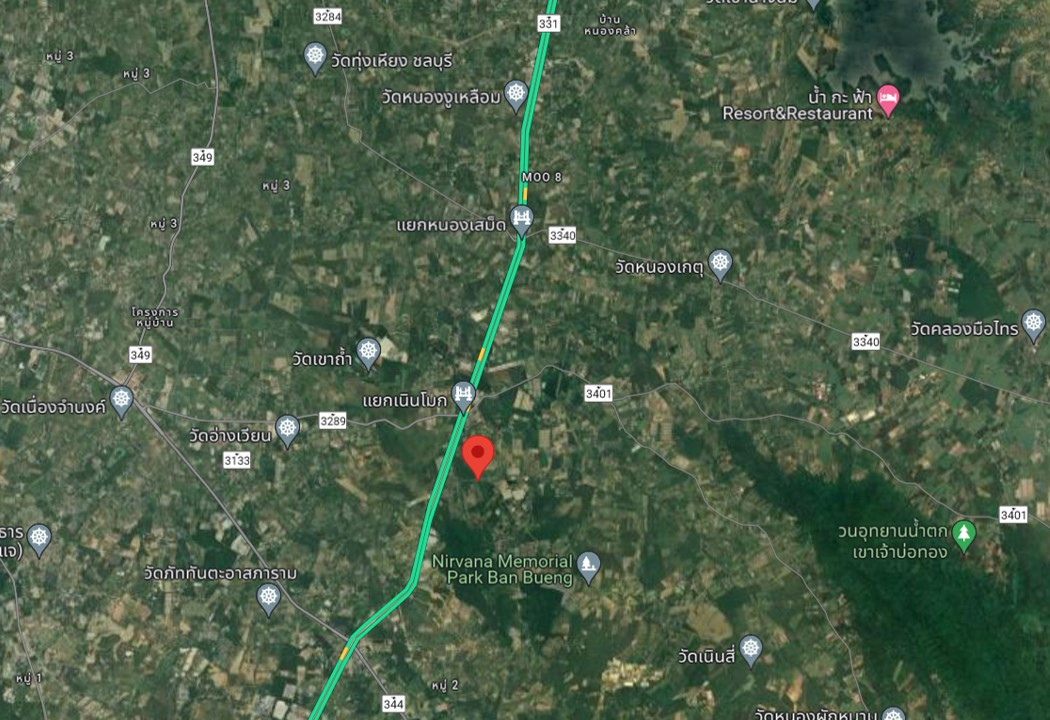Open วนอุทยานน้ำตกเขาเจ้าบ่อทอง park marker
The height and width of the screenshot is (720, 1050).
(963, 533)
